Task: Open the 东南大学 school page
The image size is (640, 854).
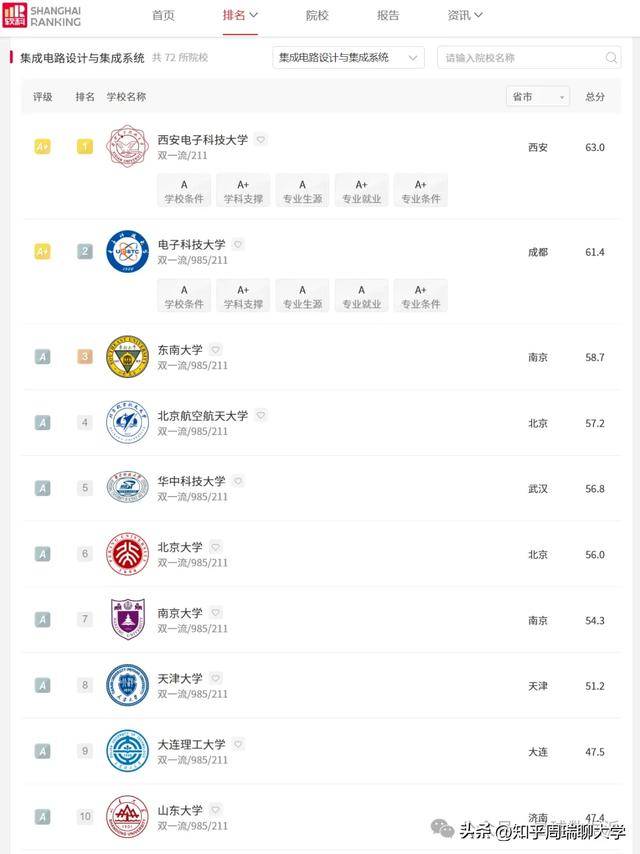Action: pyautogui.click(x=180, y=350)
